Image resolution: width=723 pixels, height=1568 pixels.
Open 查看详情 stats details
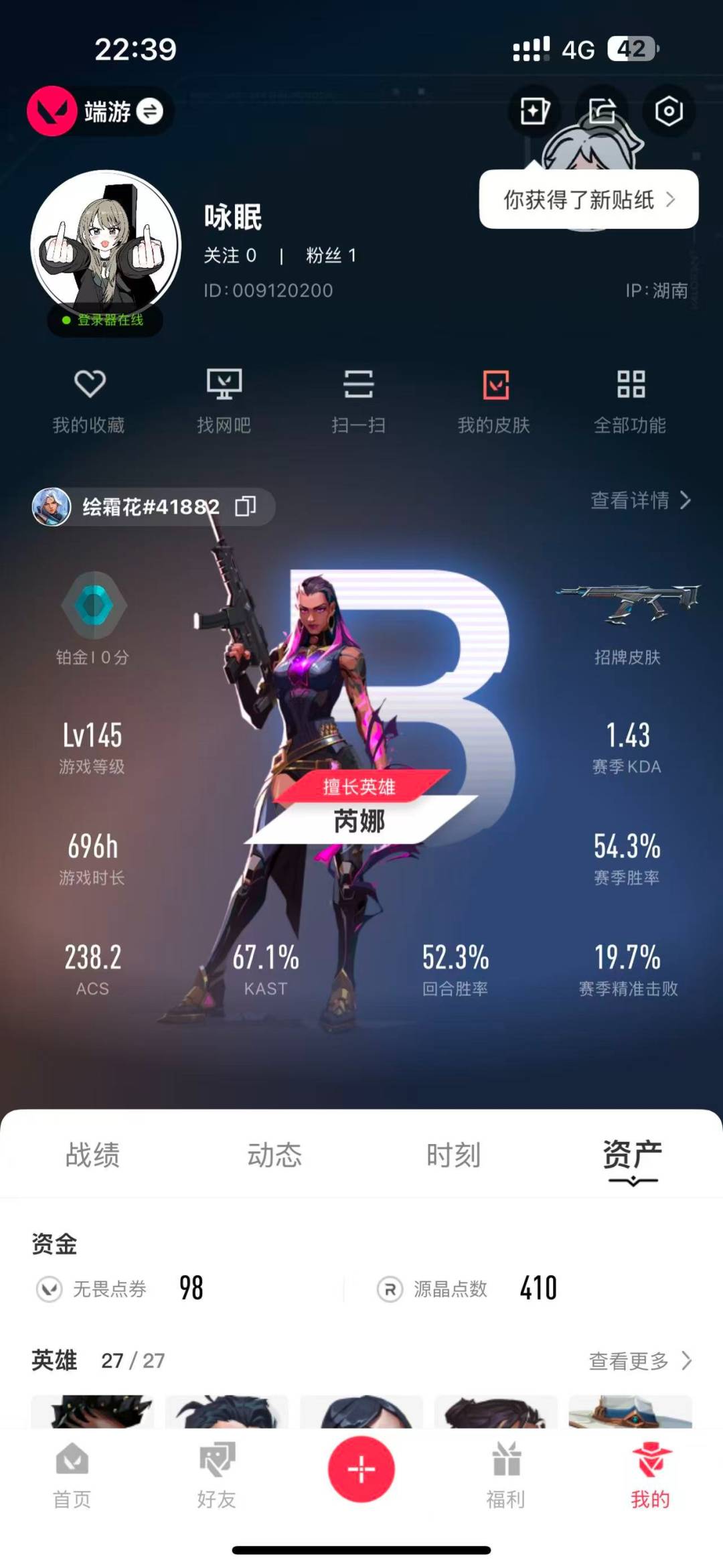pos(639,500)
